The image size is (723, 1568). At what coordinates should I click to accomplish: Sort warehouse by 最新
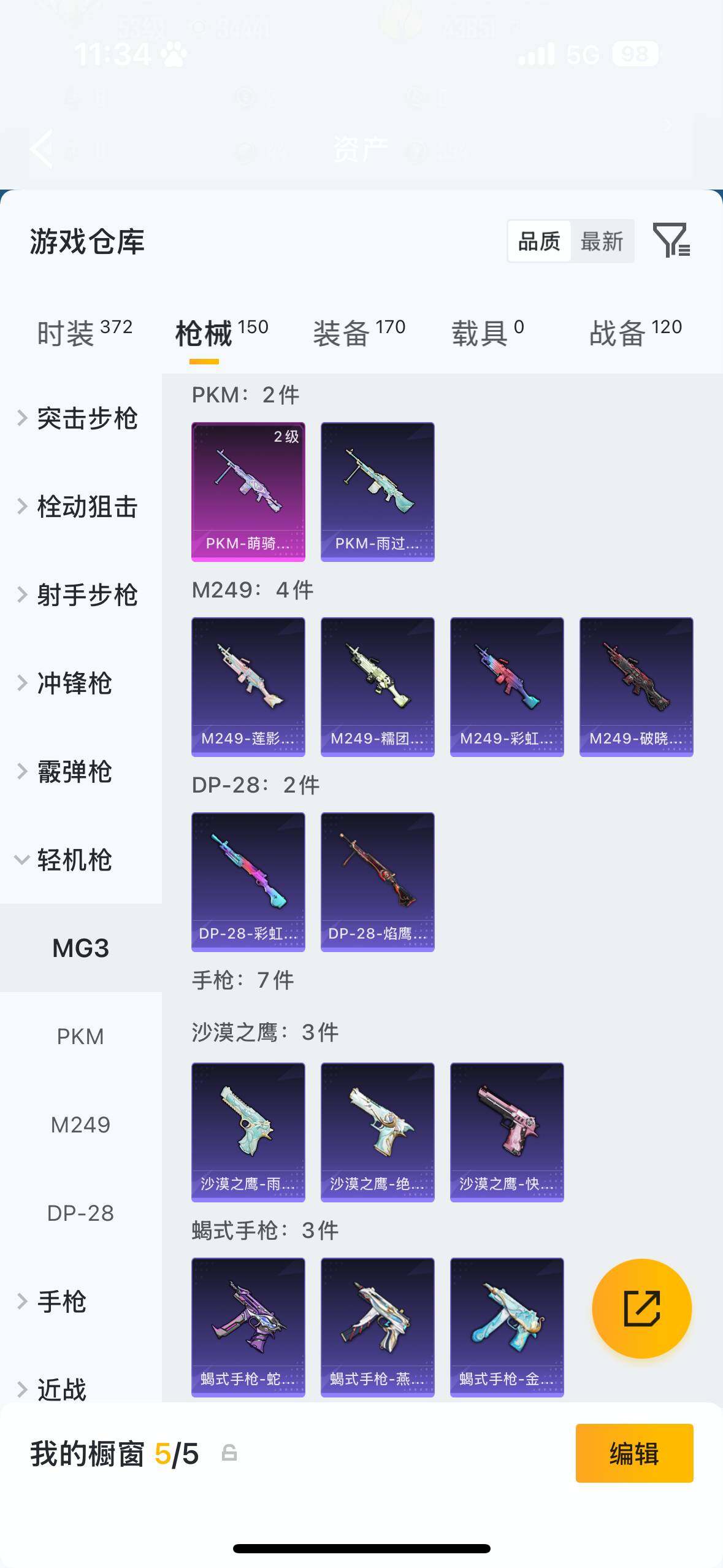point(602,242)
